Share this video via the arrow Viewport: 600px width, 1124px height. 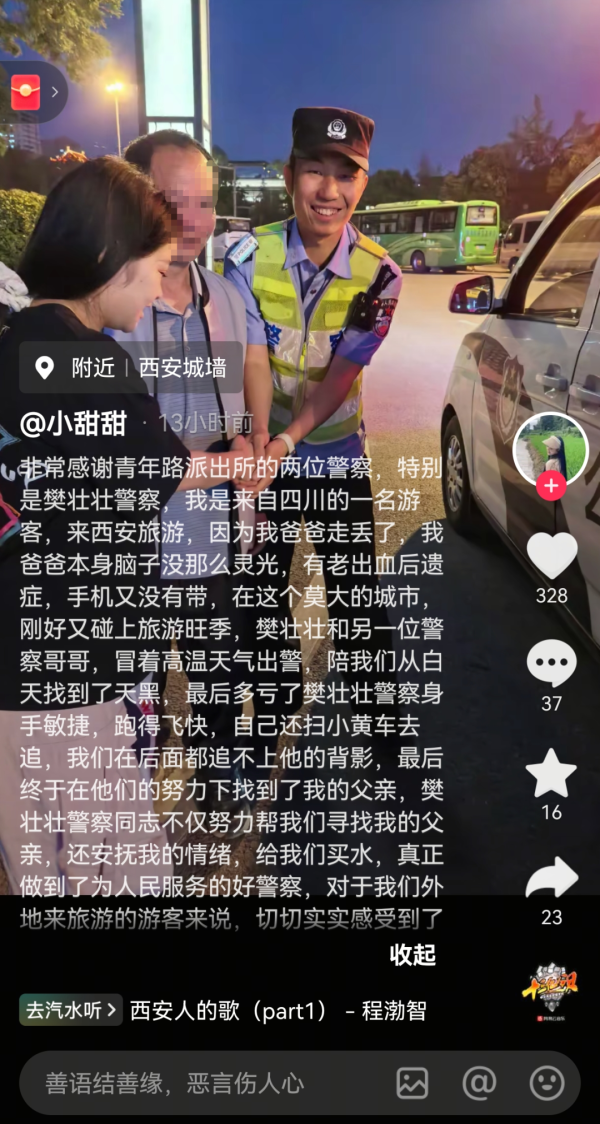[551, 878]
